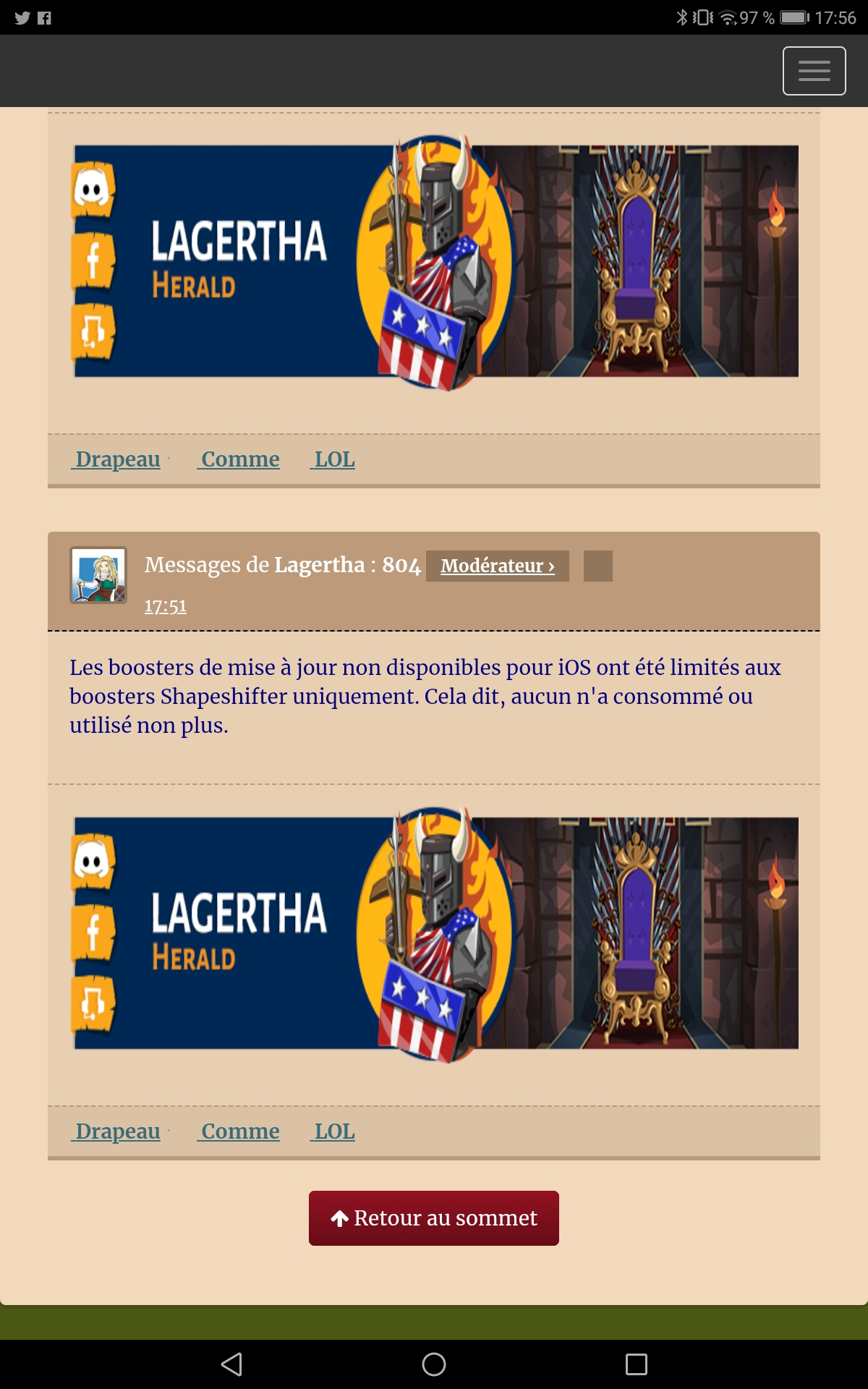The height and width of the screenshot is (1389, 868).
Task: Flag the boosters iOS post with Drapeau
Action: [118, 1131]
